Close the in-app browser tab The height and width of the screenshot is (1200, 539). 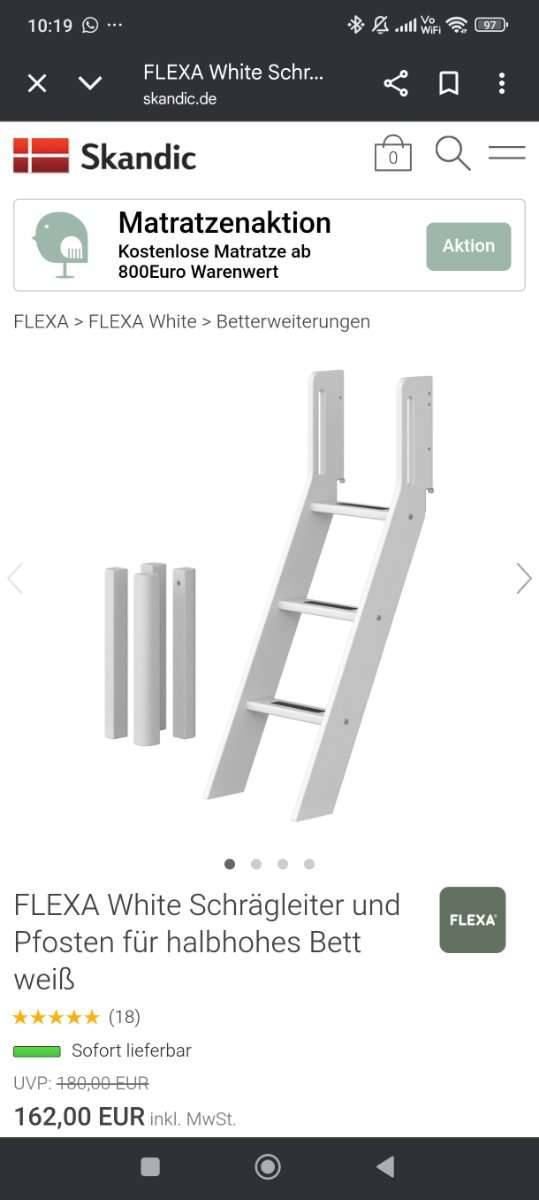(x=37, y=83)
